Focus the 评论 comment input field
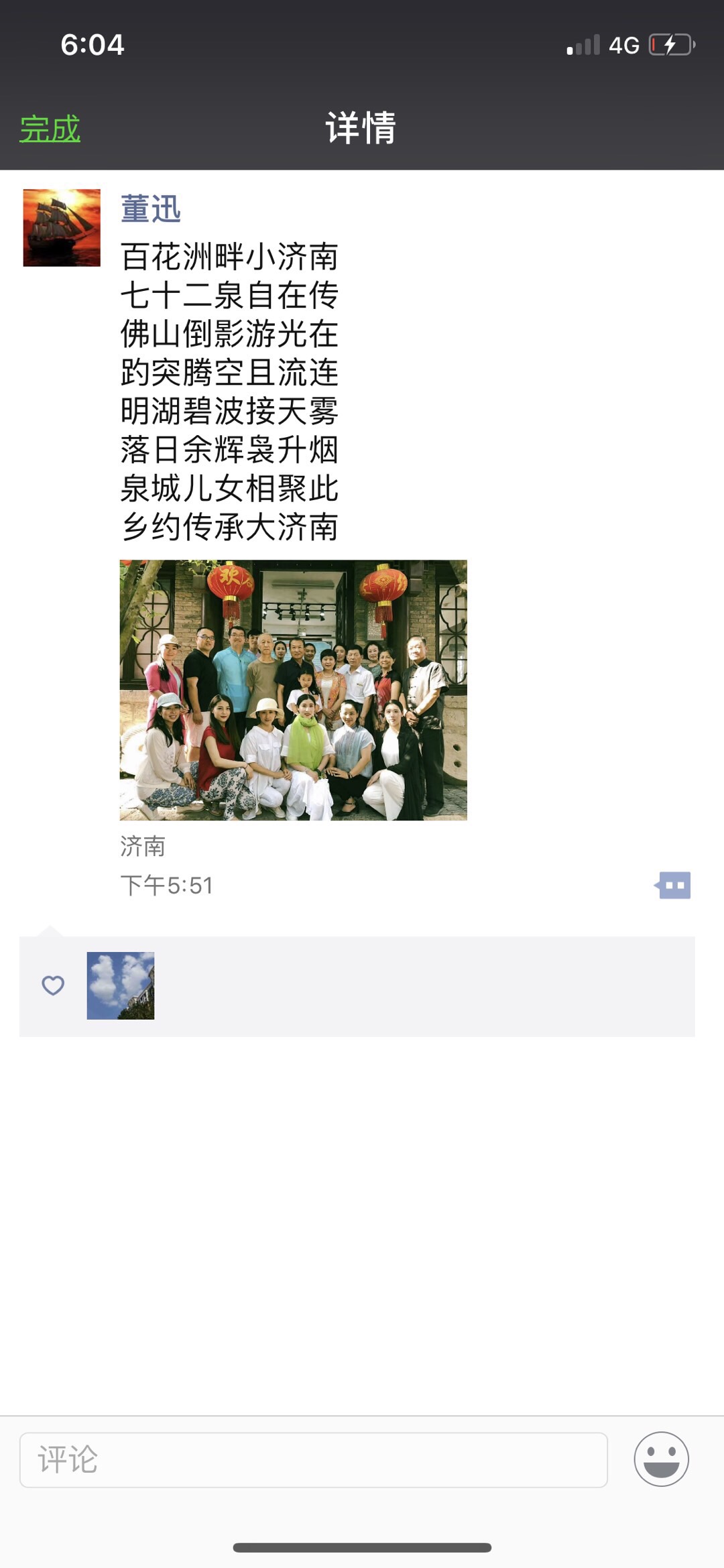The image size is (724, 1568). coord(313,1459)
